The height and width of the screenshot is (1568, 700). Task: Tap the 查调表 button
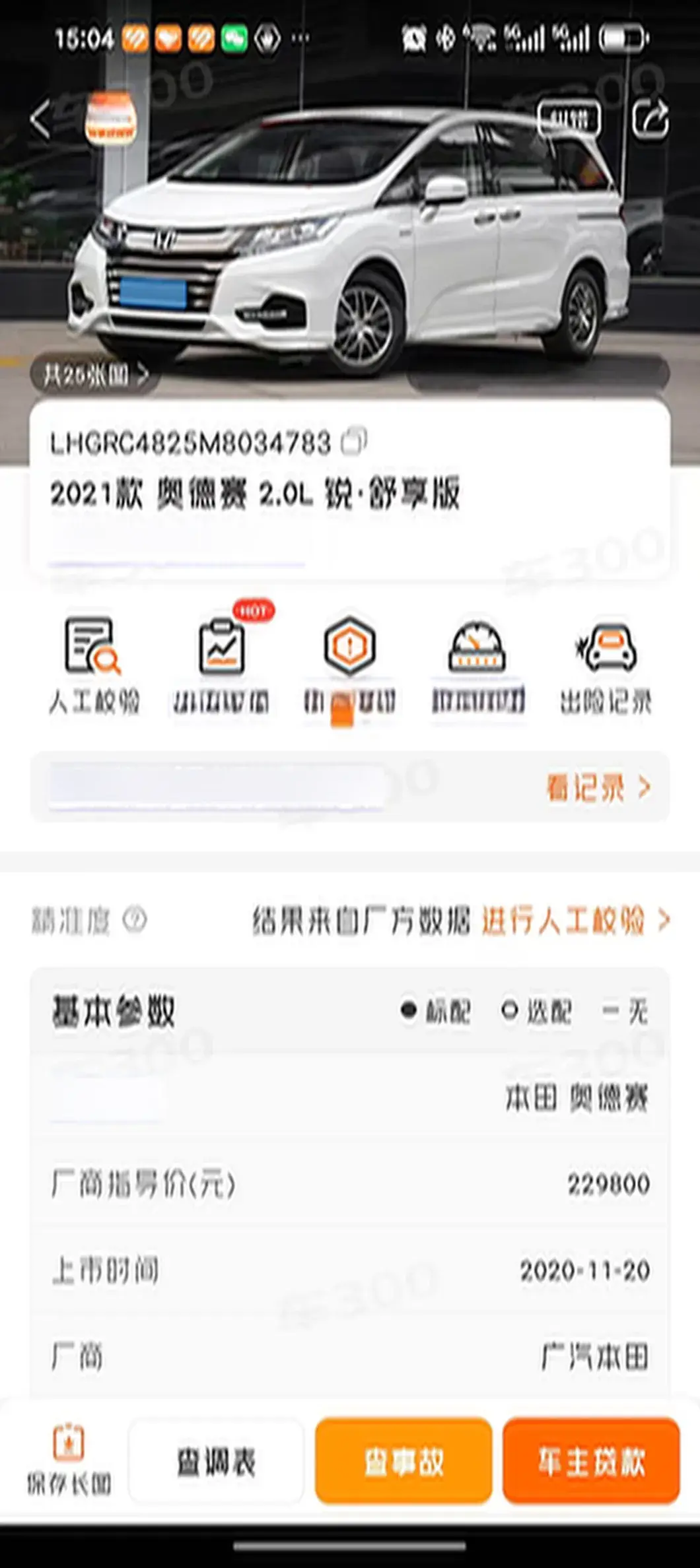click(x=216, y=1461)
